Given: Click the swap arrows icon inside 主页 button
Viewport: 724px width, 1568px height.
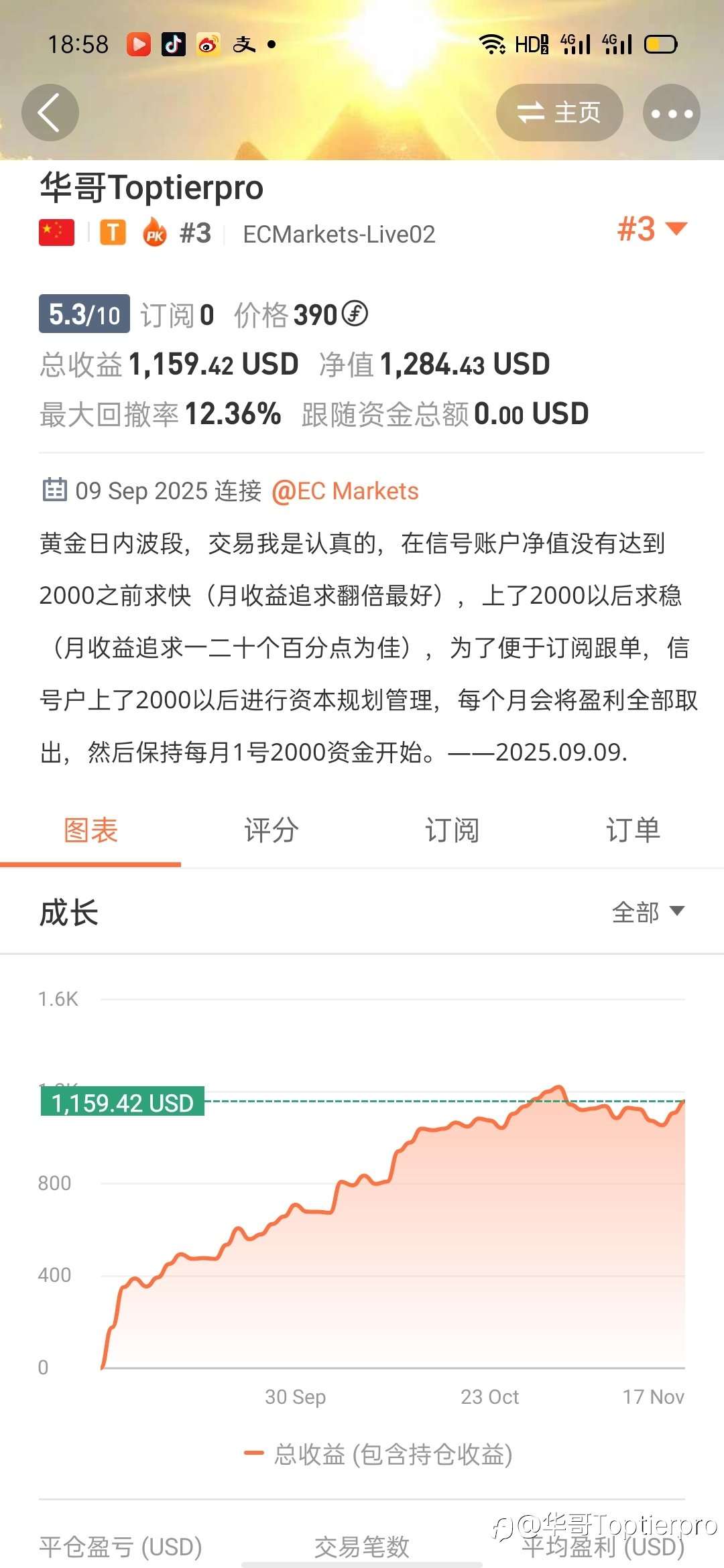Looking at the screenshot, I should coord(531,113).
